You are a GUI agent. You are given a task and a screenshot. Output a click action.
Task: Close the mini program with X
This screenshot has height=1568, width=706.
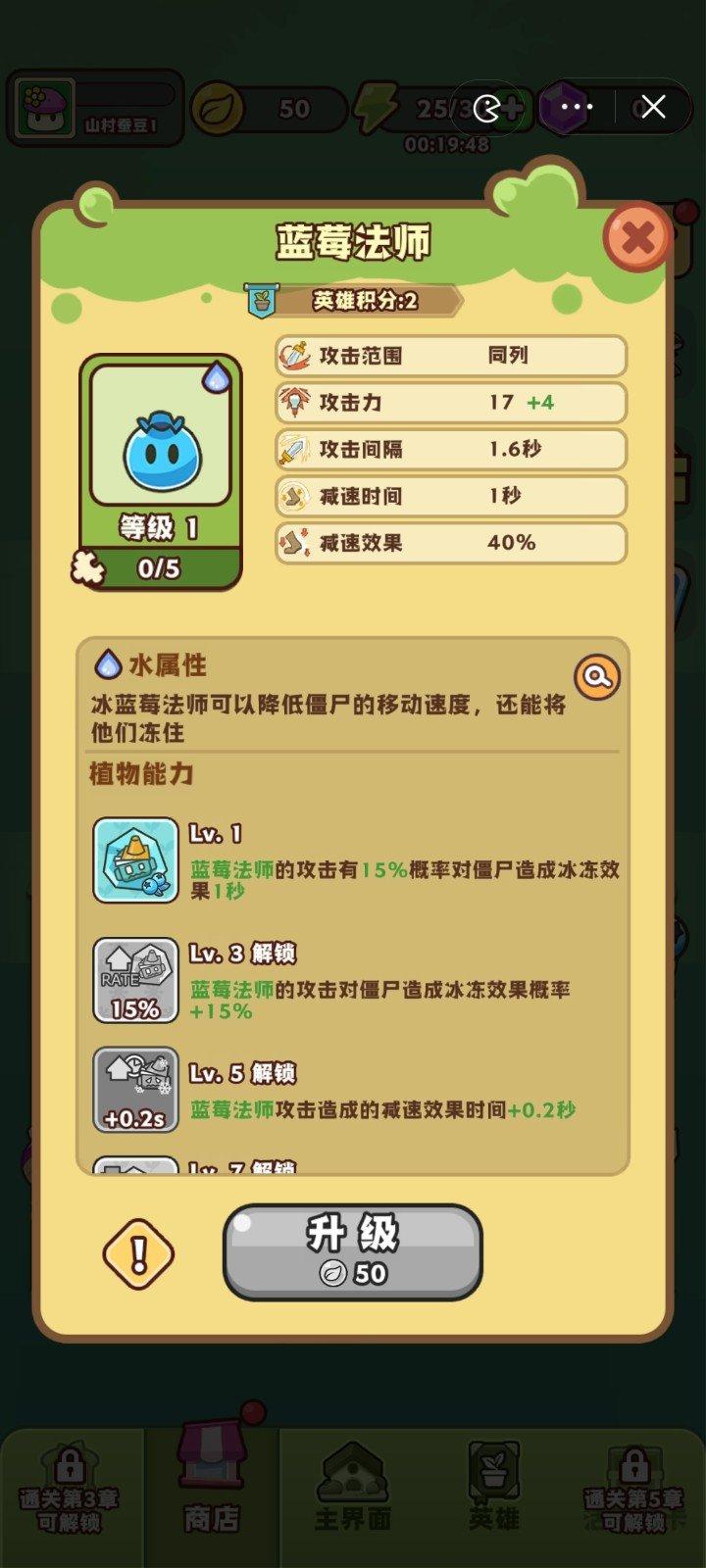653,107
